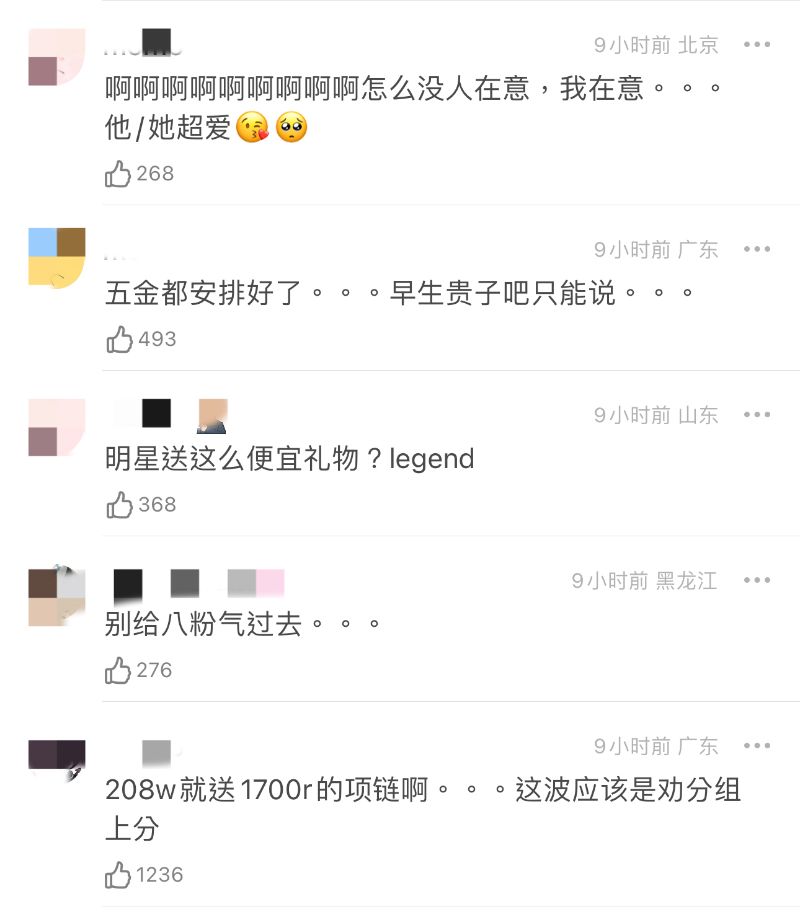Open more options for the 北京 comment
The width and height of the screenshot is (800, 912).
click(x=757, y=45)
